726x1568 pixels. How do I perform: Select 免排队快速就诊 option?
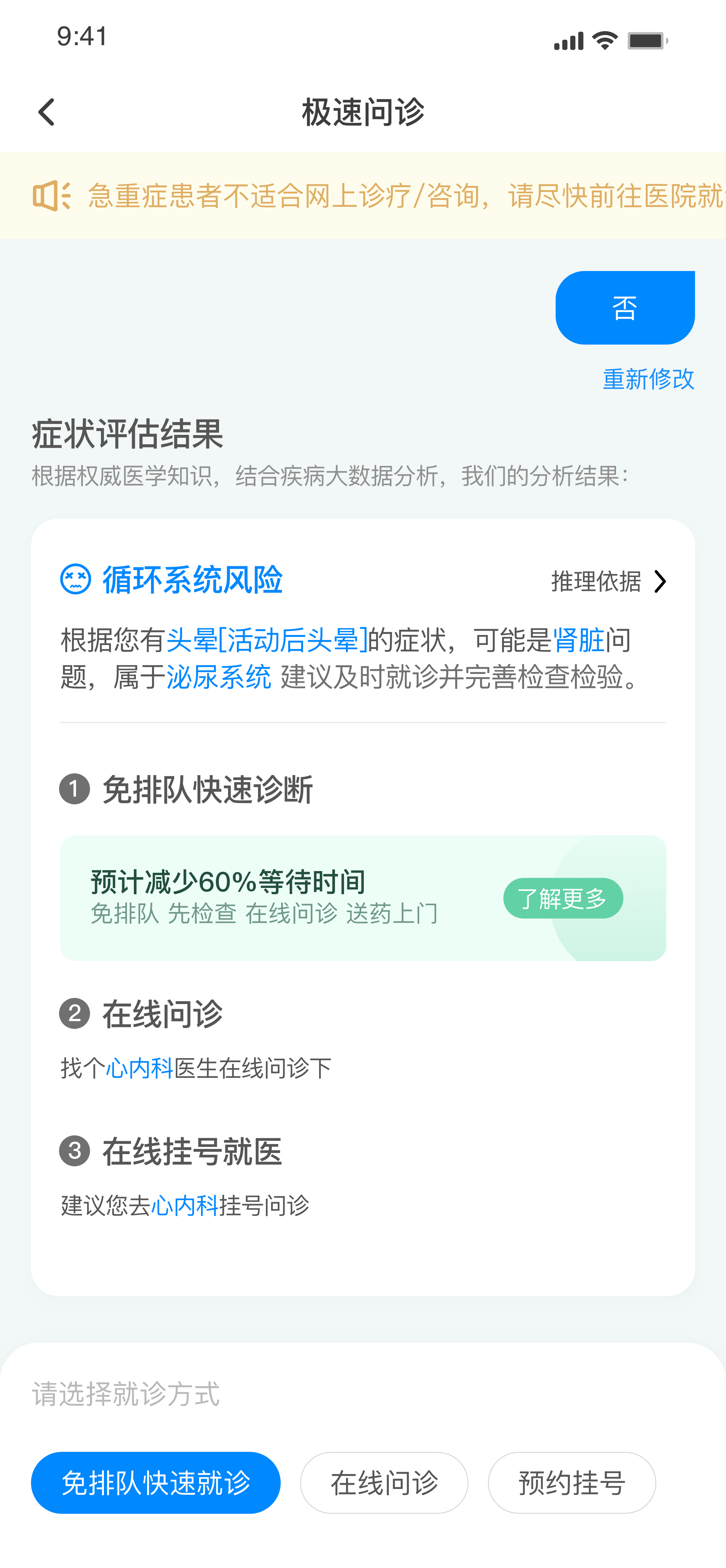coord(156,1483)
